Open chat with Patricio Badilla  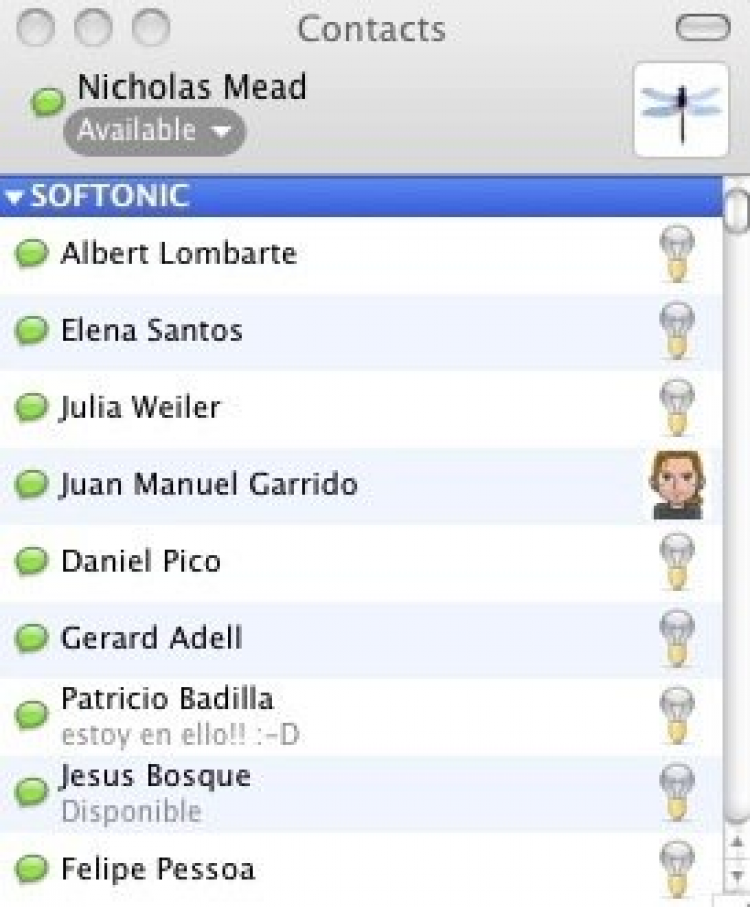click(x=166, y=699)
